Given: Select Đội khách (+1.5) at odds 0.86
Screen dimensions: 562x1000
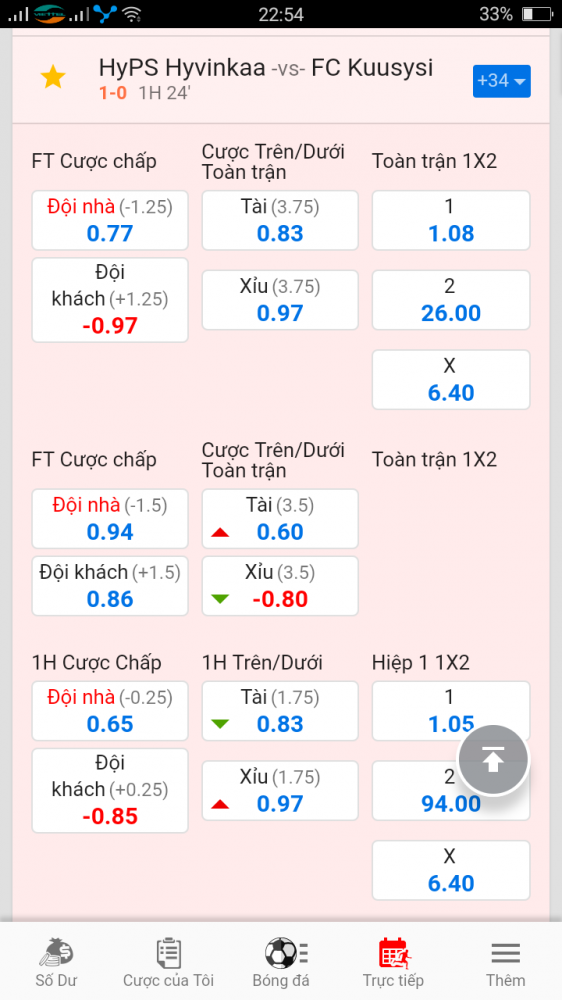Looking at the screenshot, I should tap(110, 585).
